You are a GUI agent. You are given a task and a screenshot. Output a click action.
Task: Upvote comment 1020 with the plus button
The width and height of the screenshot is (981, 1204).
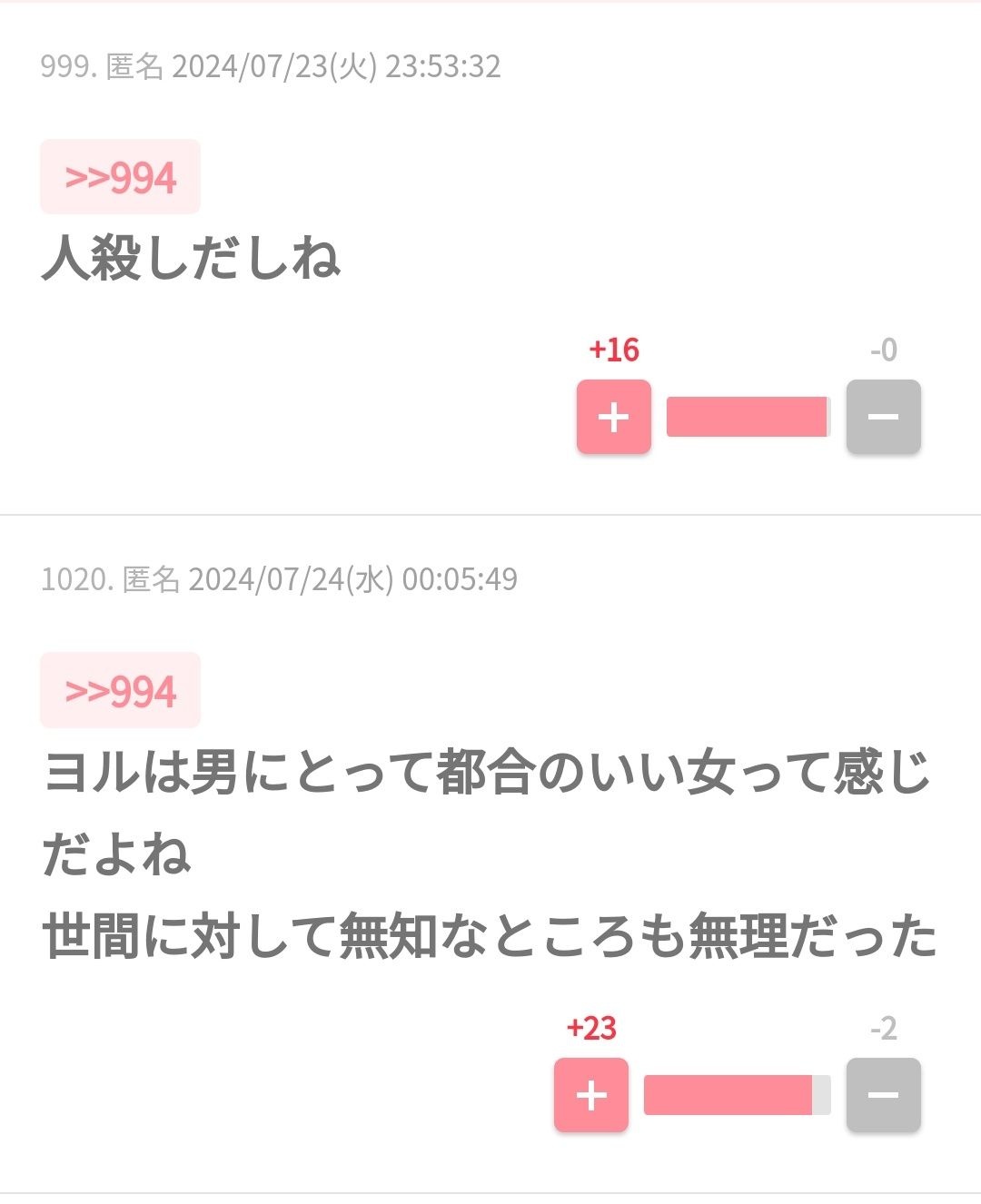[590, 1095]
